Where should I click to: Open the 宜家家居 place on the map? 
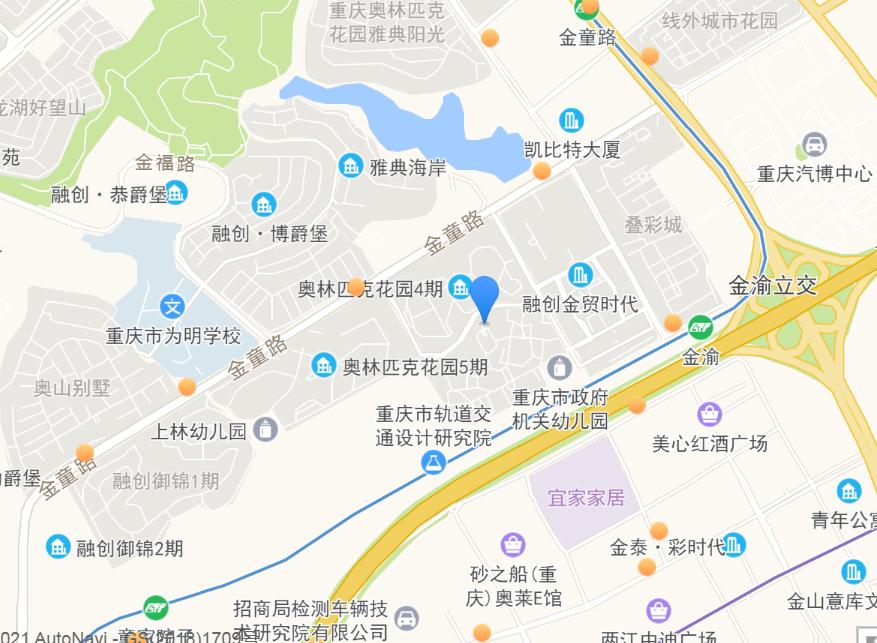586,497
